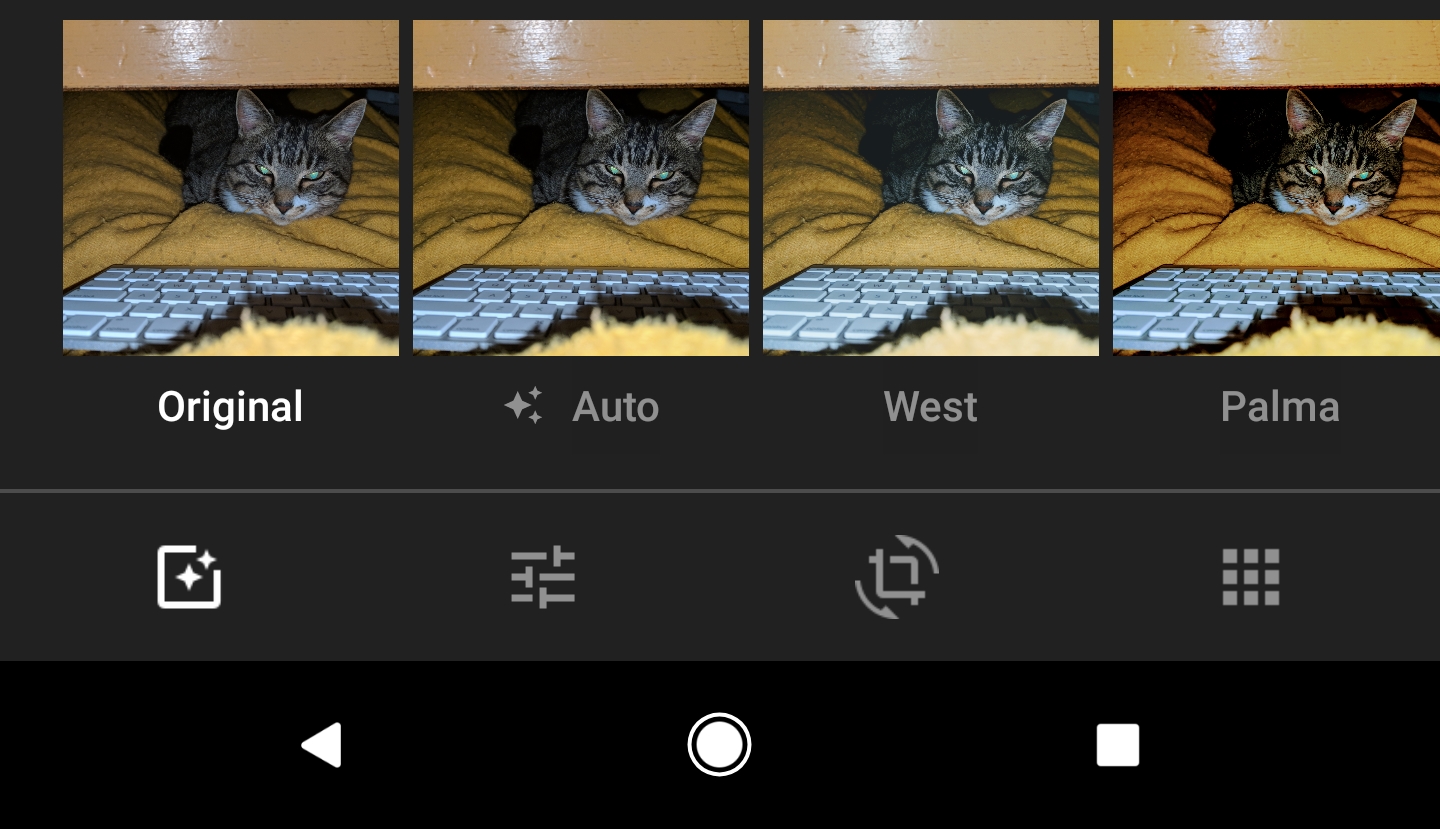Image resolution: width=1440 pixels, height=829 pixels.
Task: Go back with the system back button
Action: tap(322, 745)
